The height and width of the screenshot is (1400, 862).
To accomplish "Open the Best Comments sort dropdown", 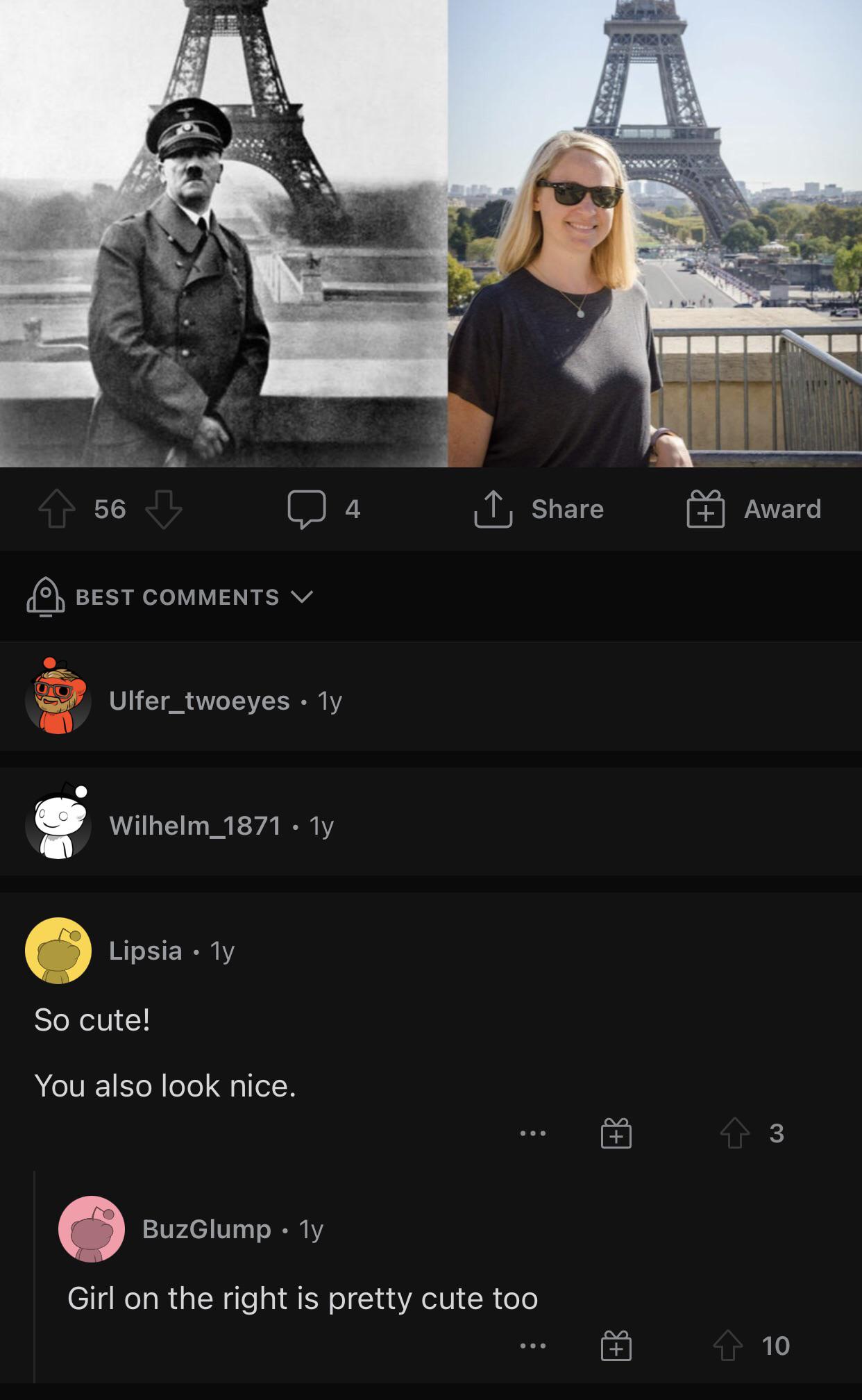I will click(170, 597).
